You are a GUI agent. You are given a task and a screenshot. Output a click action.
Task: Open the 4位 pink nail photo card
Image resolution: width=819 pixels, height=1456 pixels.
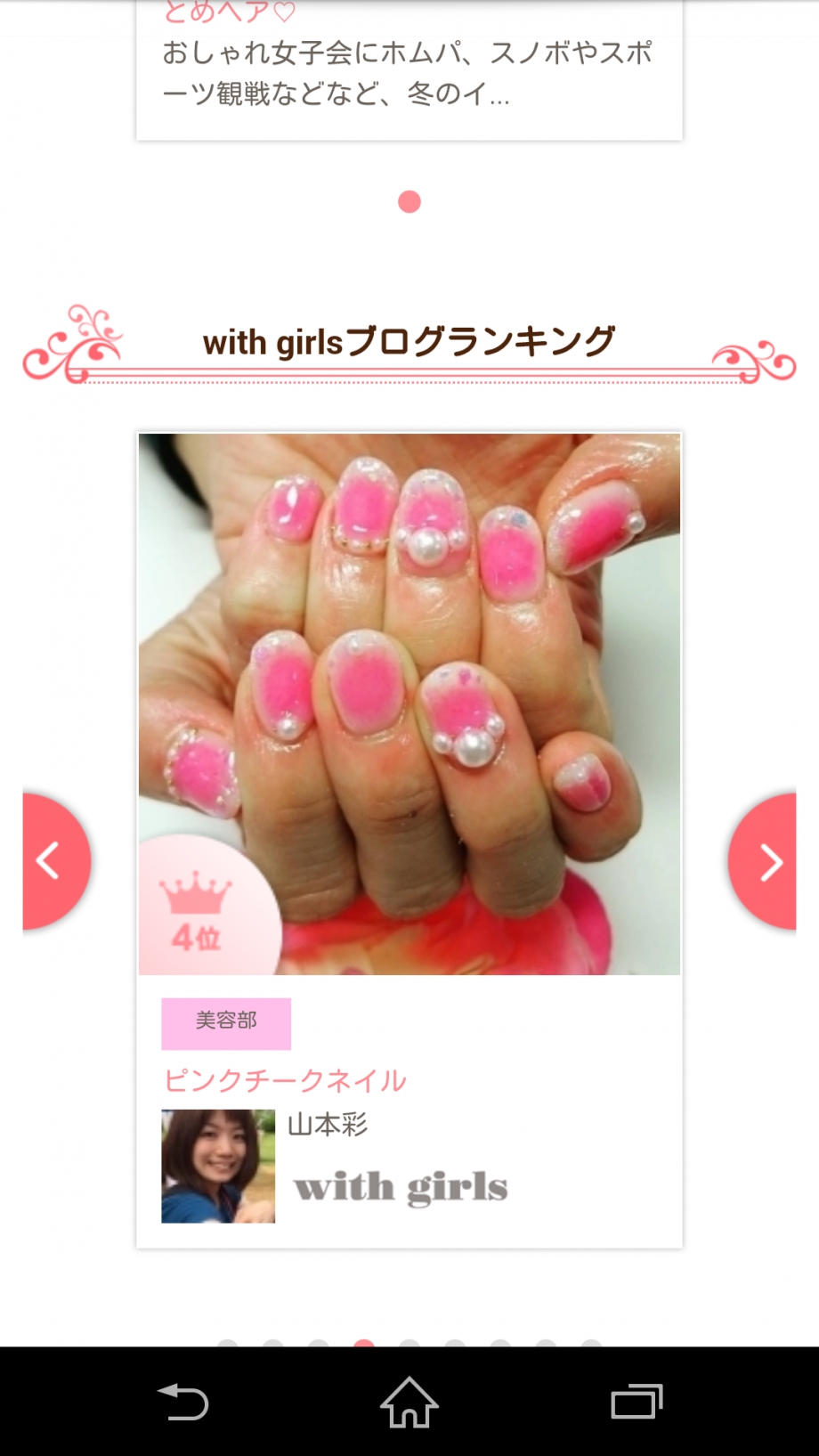(409, 704)
